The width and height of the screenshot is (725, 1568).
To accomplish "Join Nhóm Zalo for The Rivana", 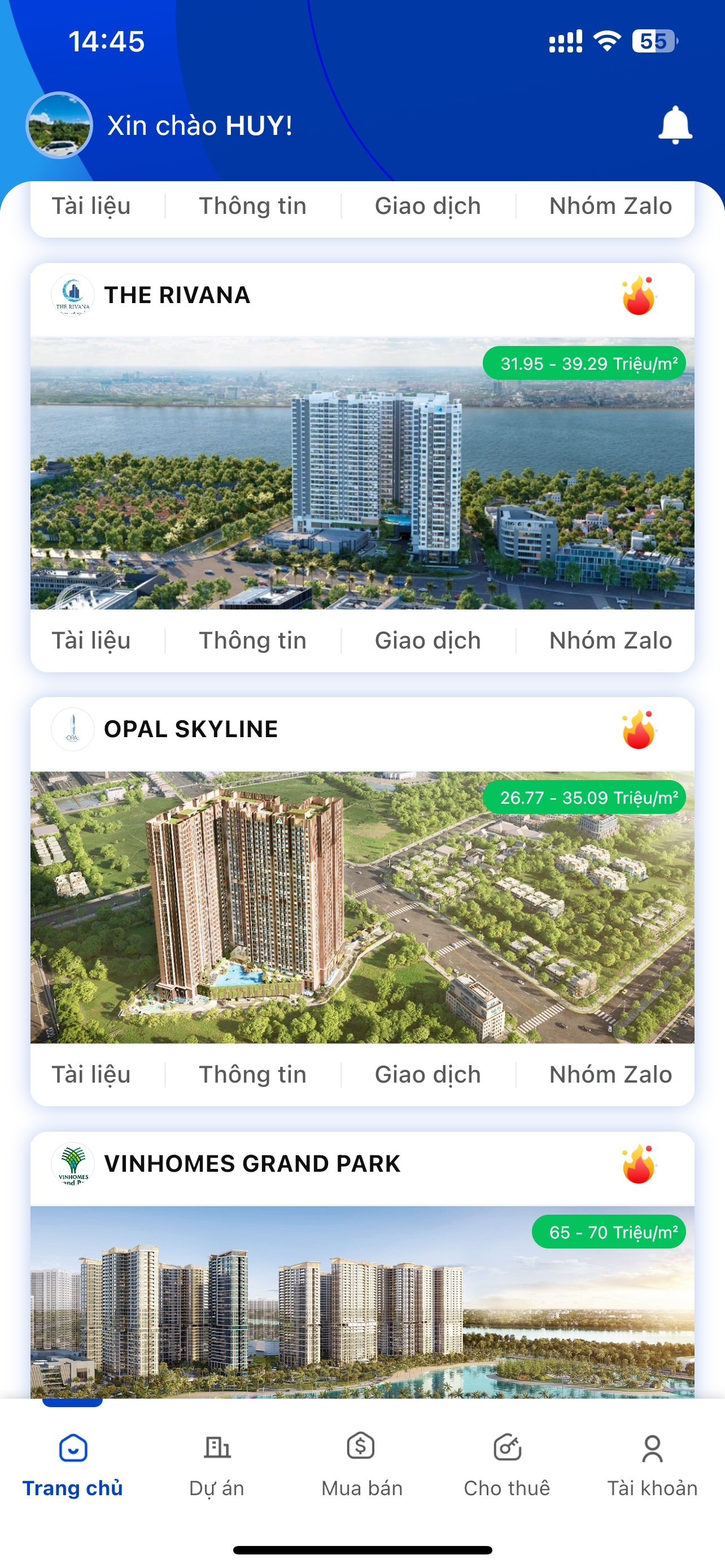I will (x=610, y=640).
